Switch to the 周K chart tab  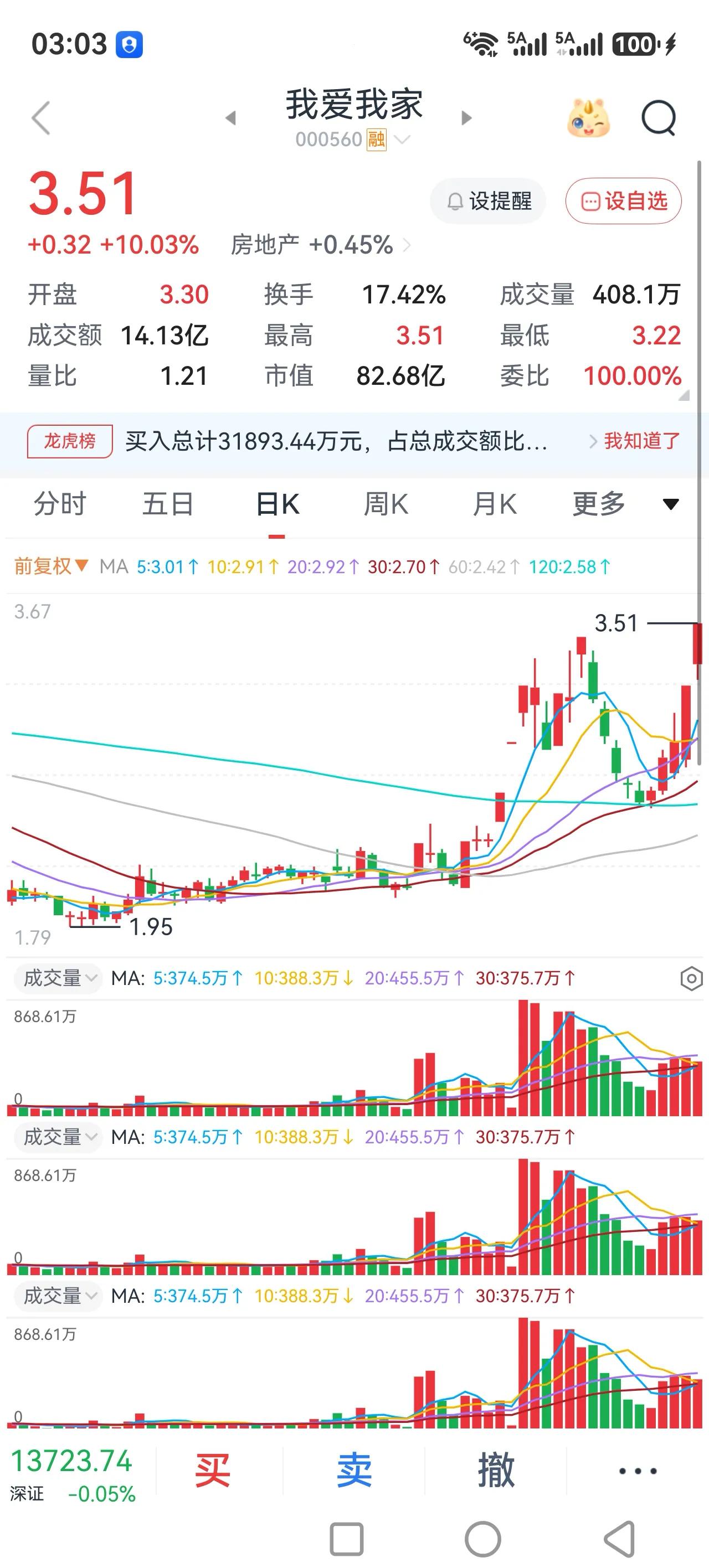(386, 504)
